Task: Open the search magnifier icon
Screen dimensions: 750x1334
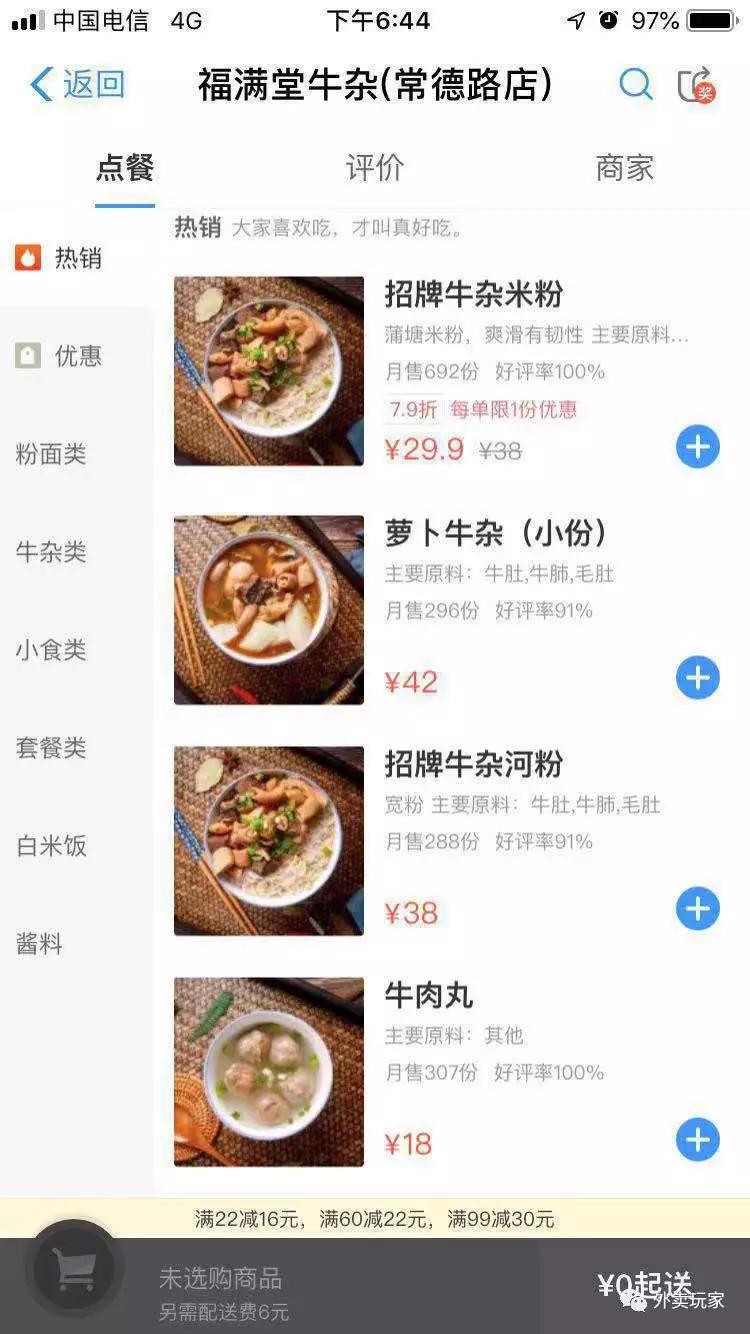Action: point(635,85)
